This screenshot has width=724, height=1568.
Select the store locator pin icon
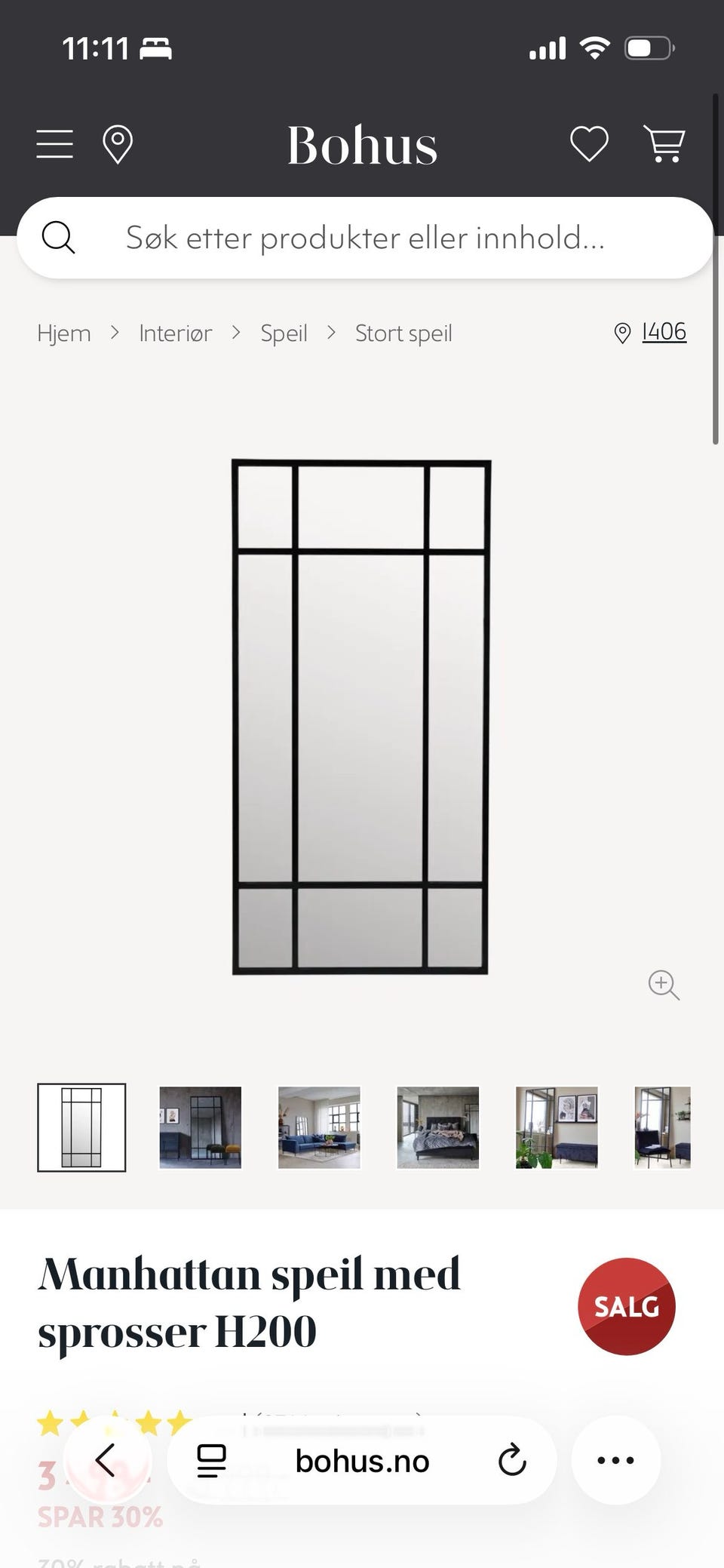118,144
